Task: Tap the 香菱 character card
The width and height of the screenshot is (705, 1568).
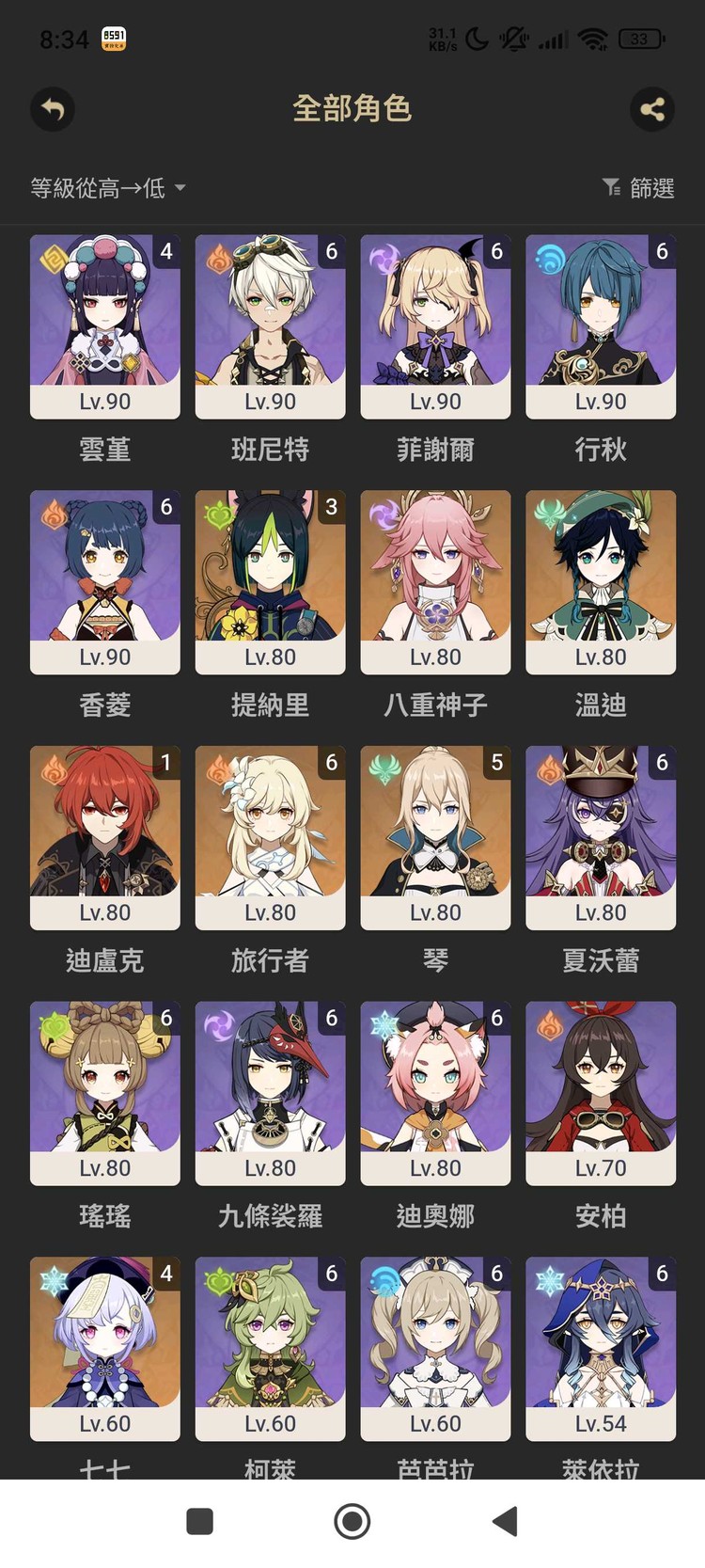Action: click(105, 581)
